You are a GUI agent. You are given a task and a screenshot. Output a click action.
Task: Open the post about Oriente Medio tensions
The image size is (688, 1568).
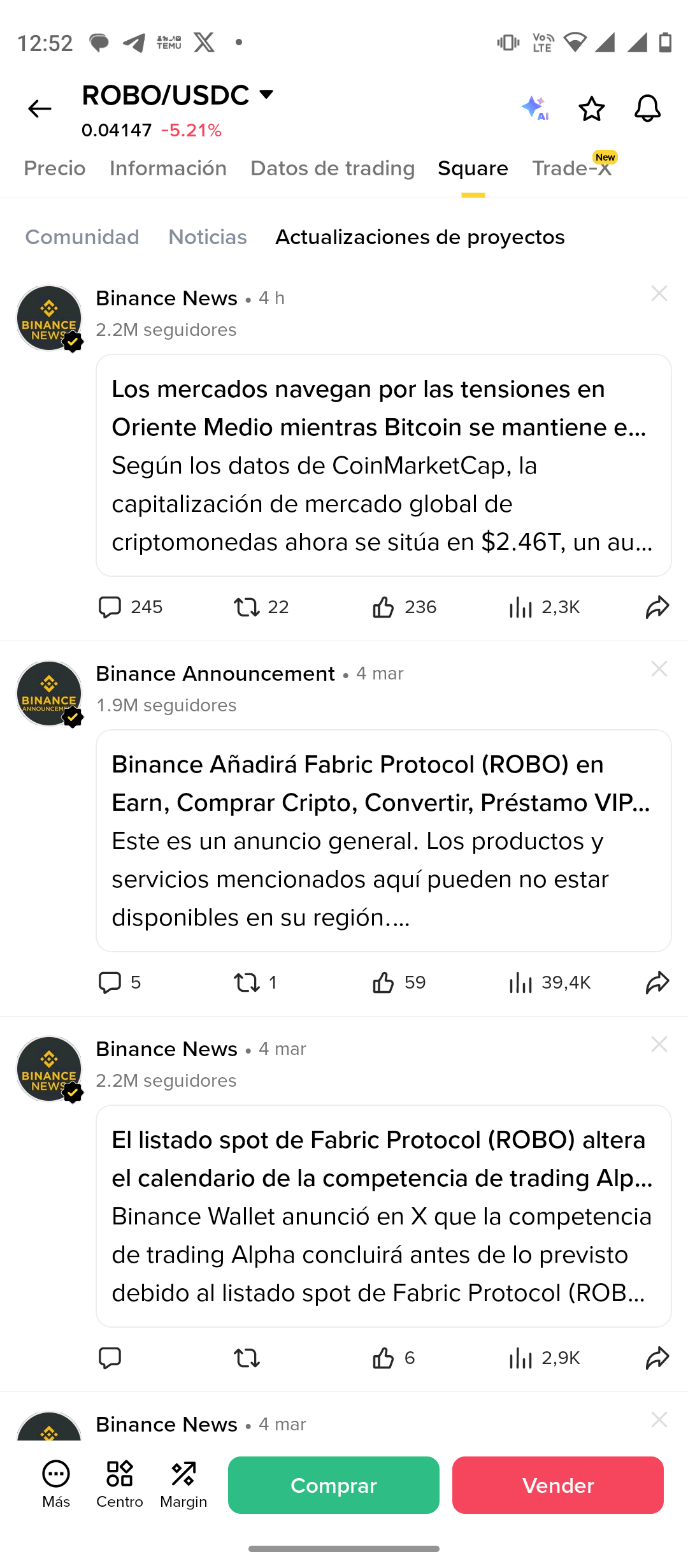(x=383, y=465)
